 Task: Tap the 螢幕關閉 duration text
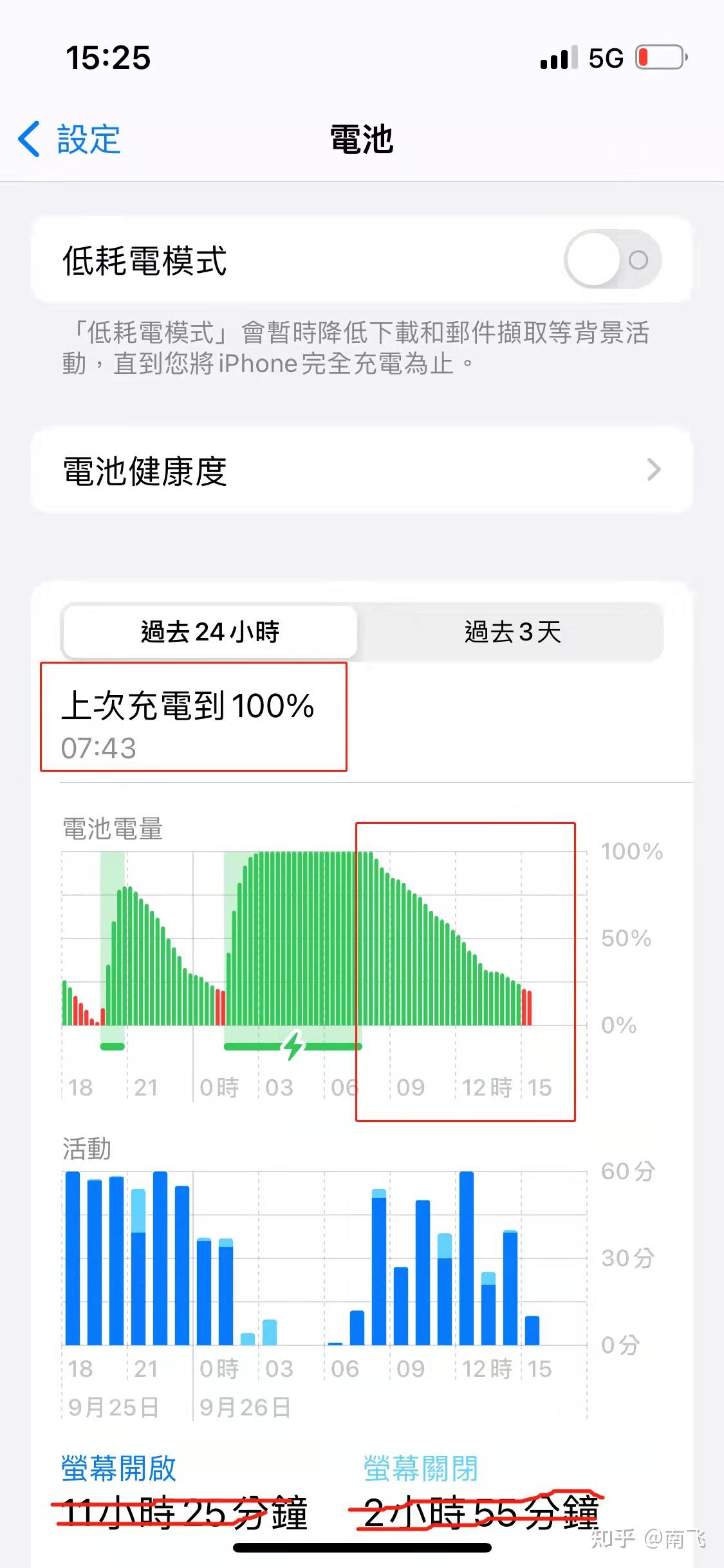click(479, 1511)
